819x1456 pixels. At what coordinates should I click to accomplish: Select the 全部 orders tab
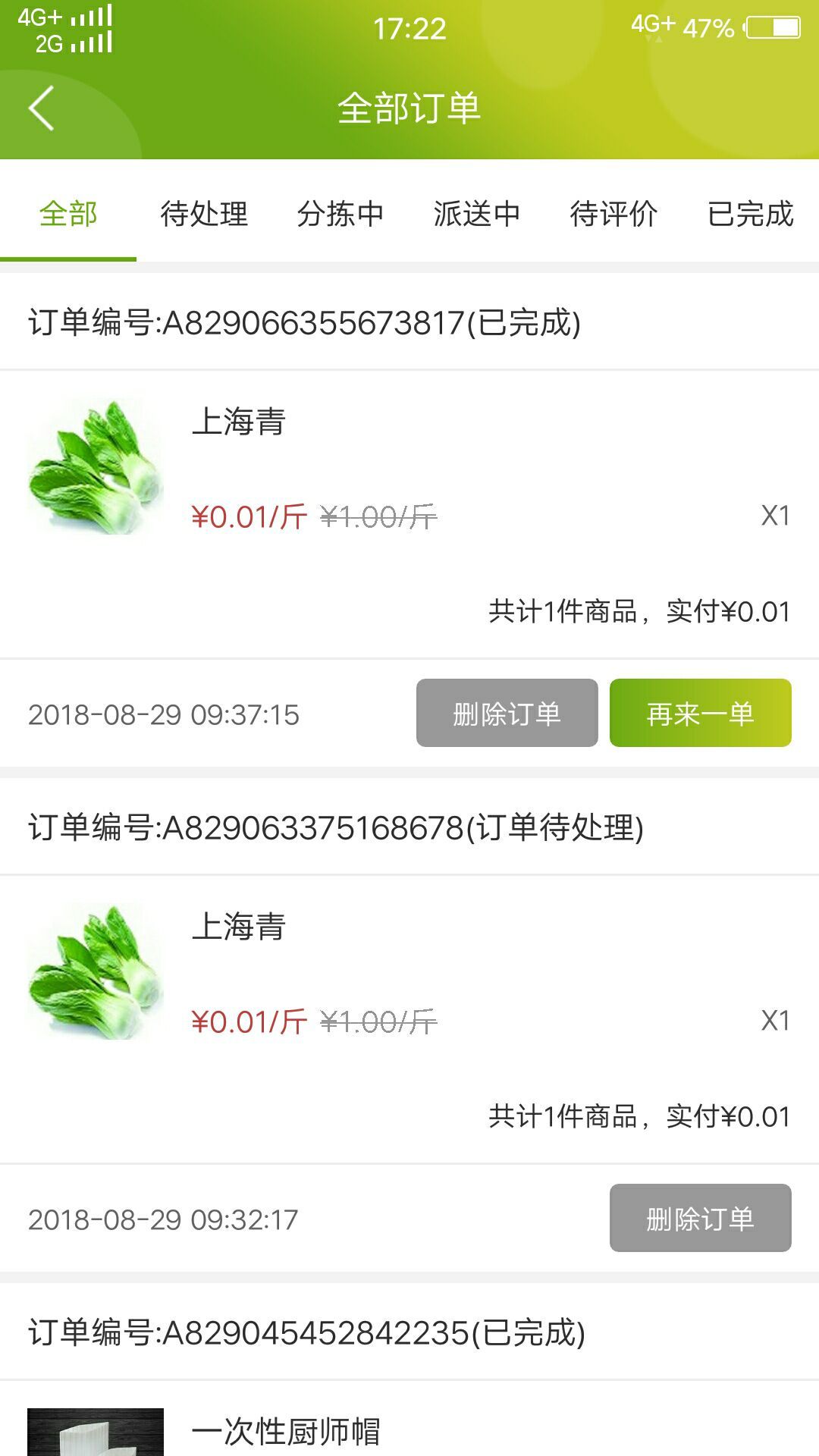[x=68, y=214]
